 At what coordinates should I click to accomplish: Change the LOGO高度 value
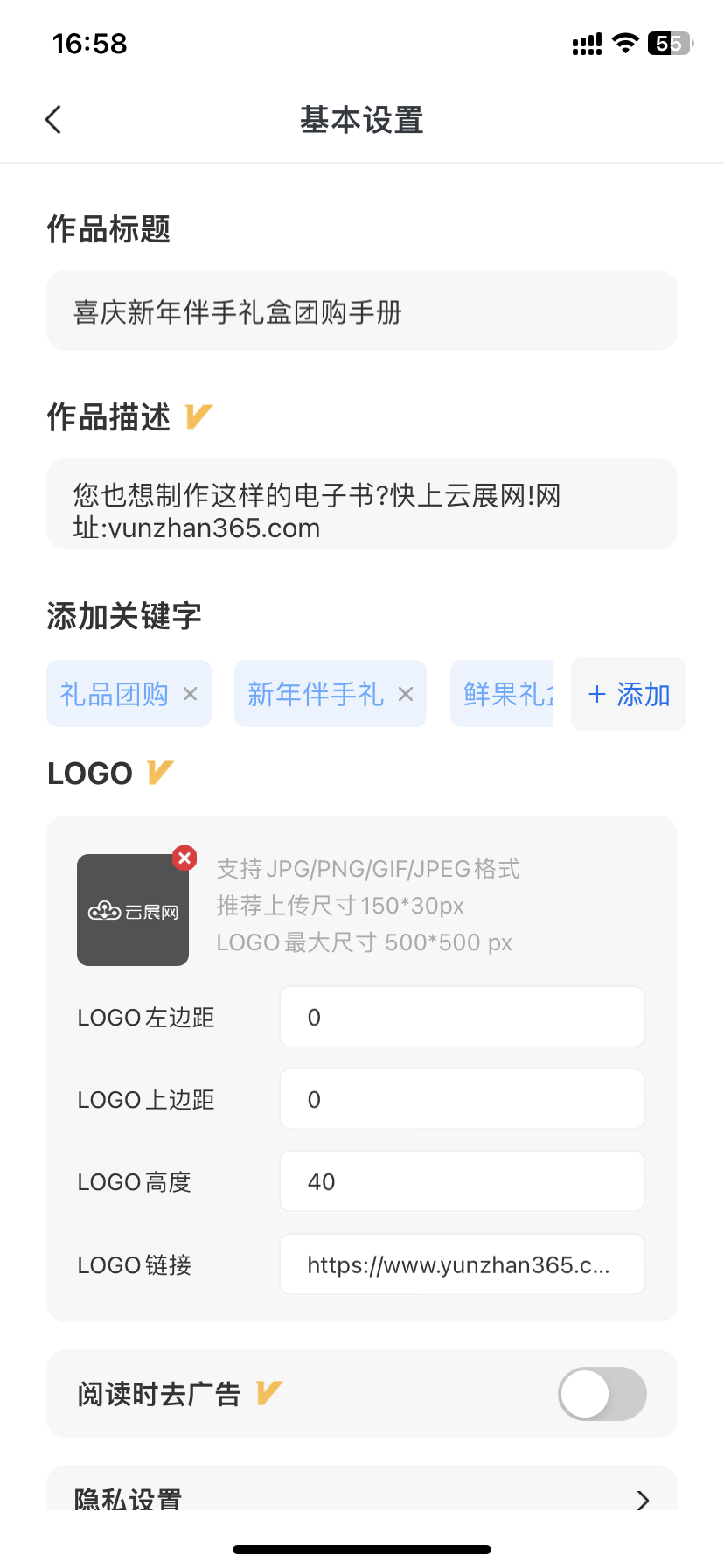click(462, 1181)
